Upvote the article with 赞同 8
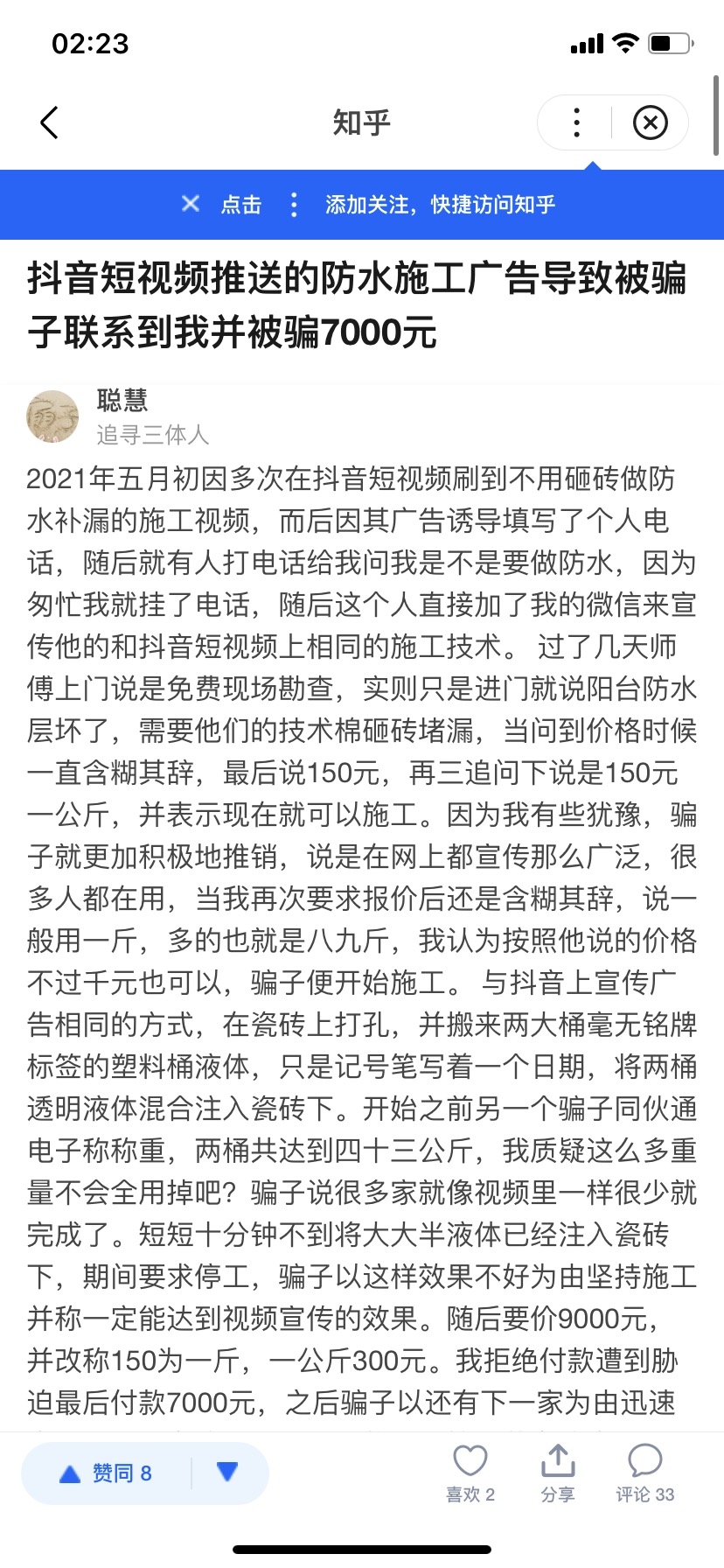This screenshot has height=1568, width=724. 107,1473
